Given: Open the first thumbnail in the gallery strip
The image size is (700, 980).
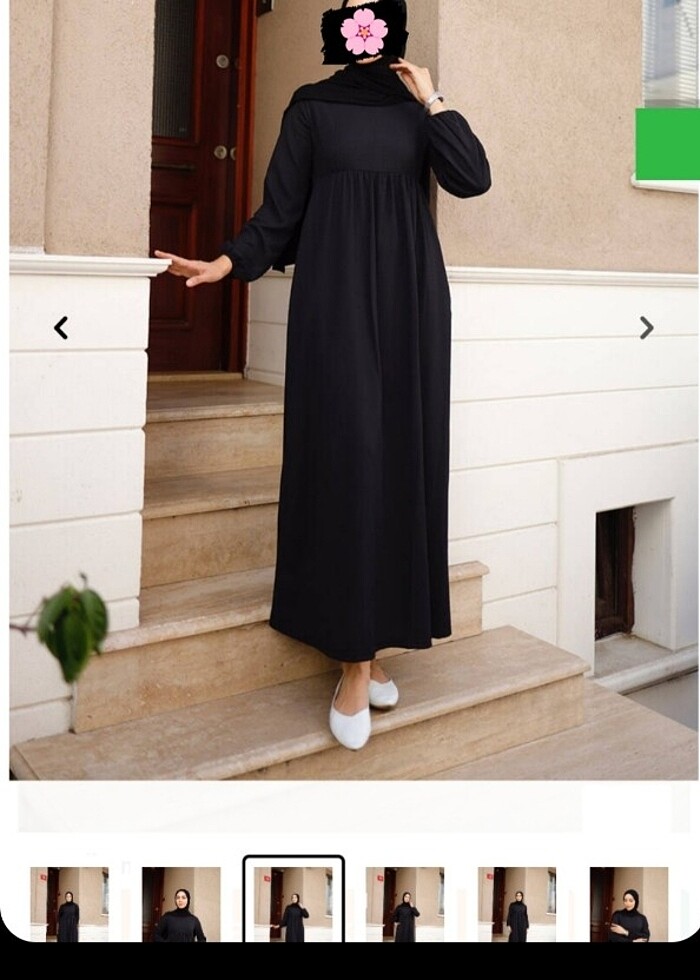Looking at the screenshot, I should click(69, 903).
